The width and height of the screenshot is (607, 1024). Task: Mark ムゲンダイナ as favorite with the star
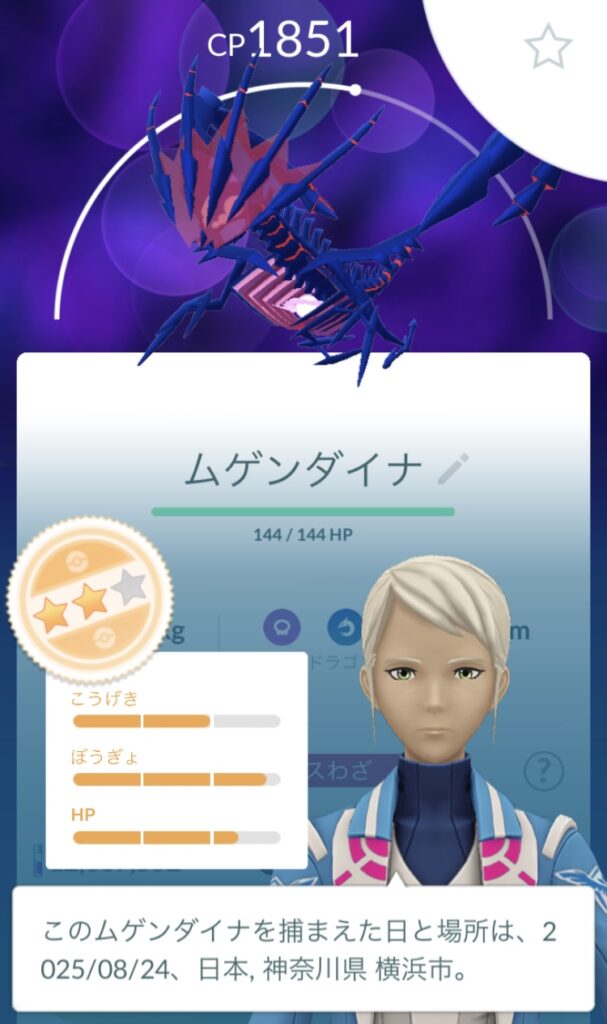[x=548, y=46]
